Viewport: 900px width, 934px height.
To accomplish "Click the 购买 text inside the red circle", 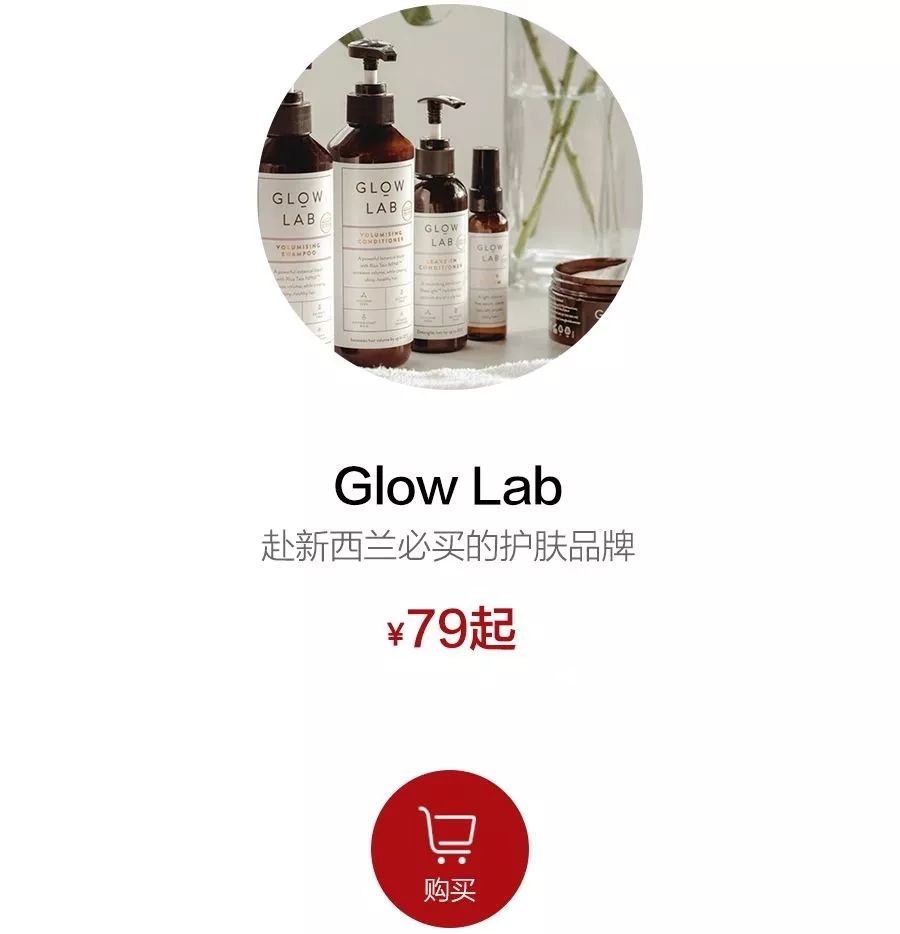I will point(448,890).
